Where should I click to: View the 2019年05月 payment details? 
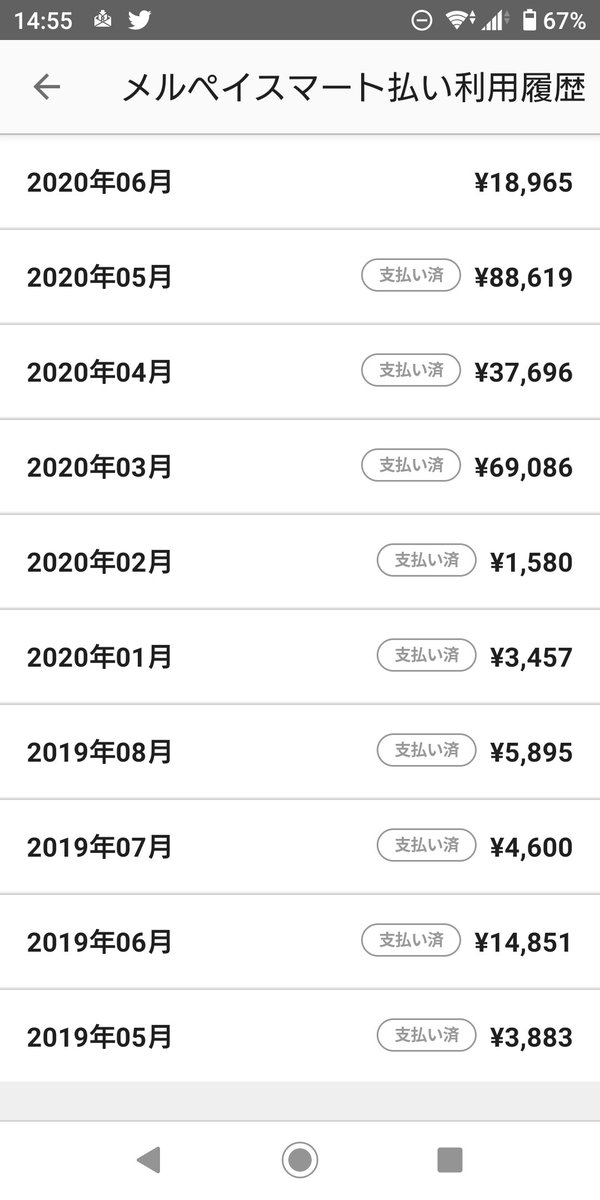[300, 1036]
